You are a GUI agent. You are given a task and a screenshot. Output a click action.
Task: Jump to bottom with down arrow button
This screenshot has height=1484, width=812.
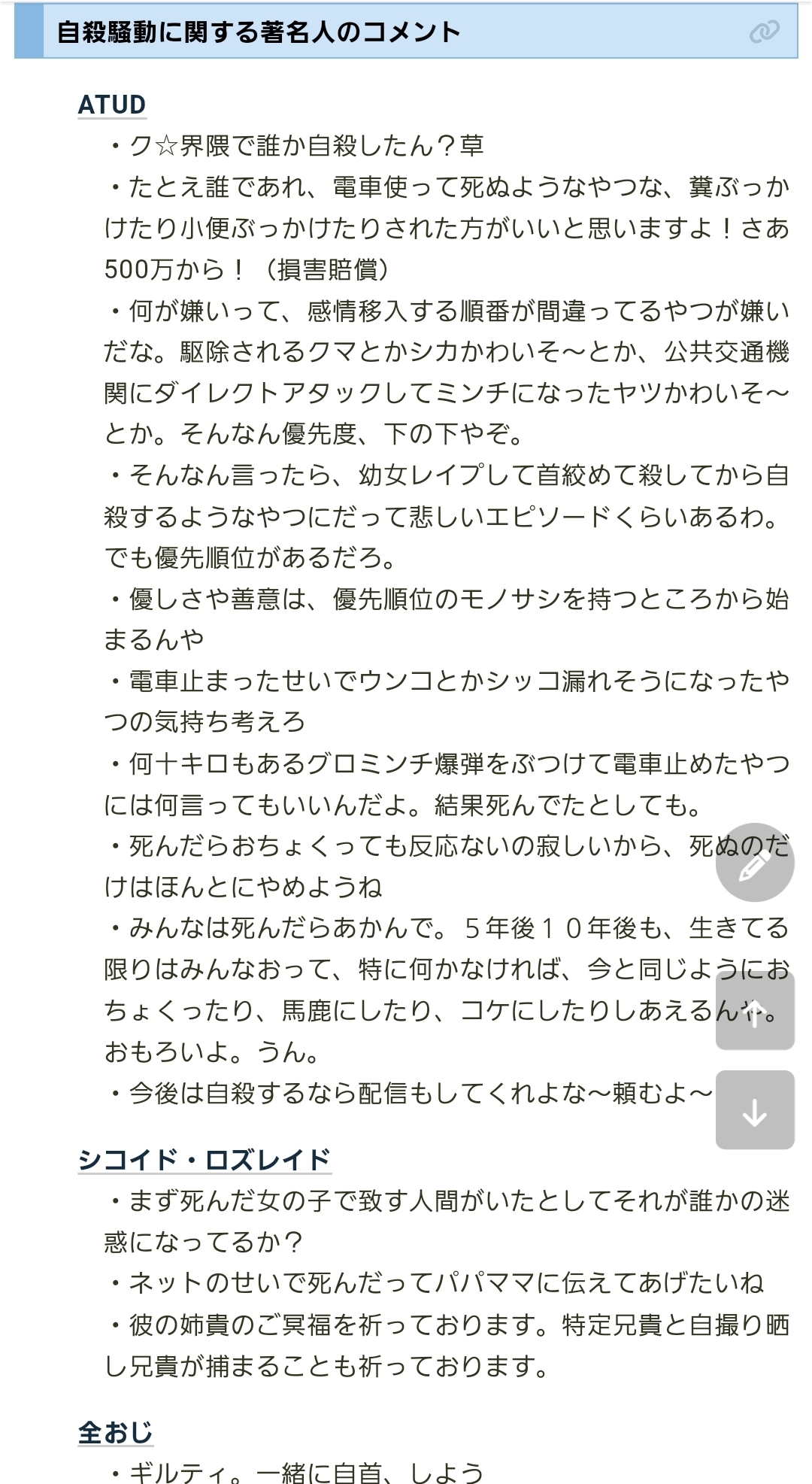coord(754,1110)
